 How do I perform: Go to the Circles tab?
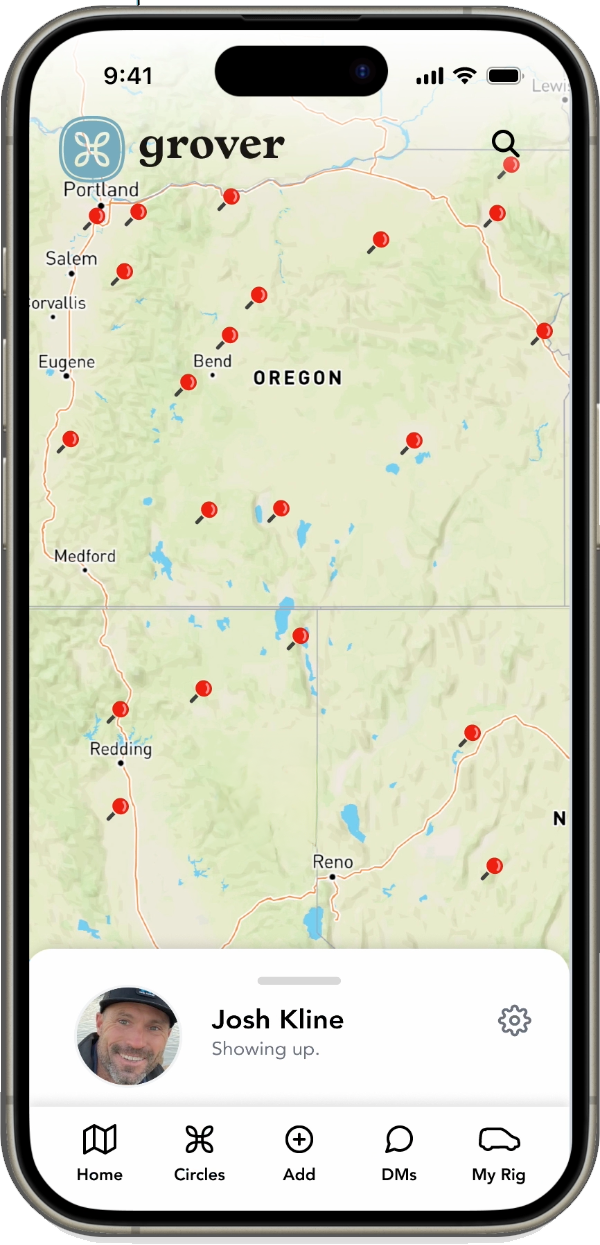pyautogui.click(x=199, y=1151)
